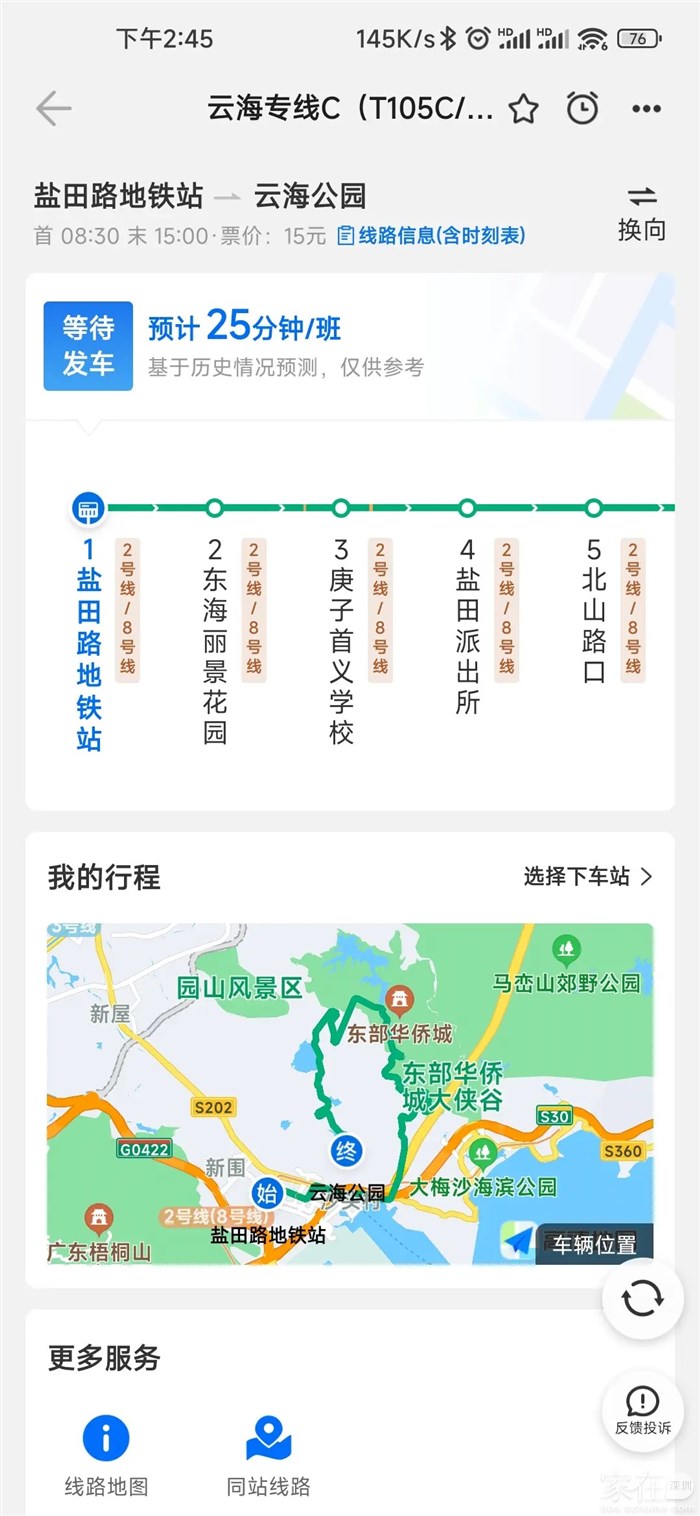The width and height of the screenshot is (700, 1516).
Task: Go back using the top-left arrow
Action: (53, 108)
